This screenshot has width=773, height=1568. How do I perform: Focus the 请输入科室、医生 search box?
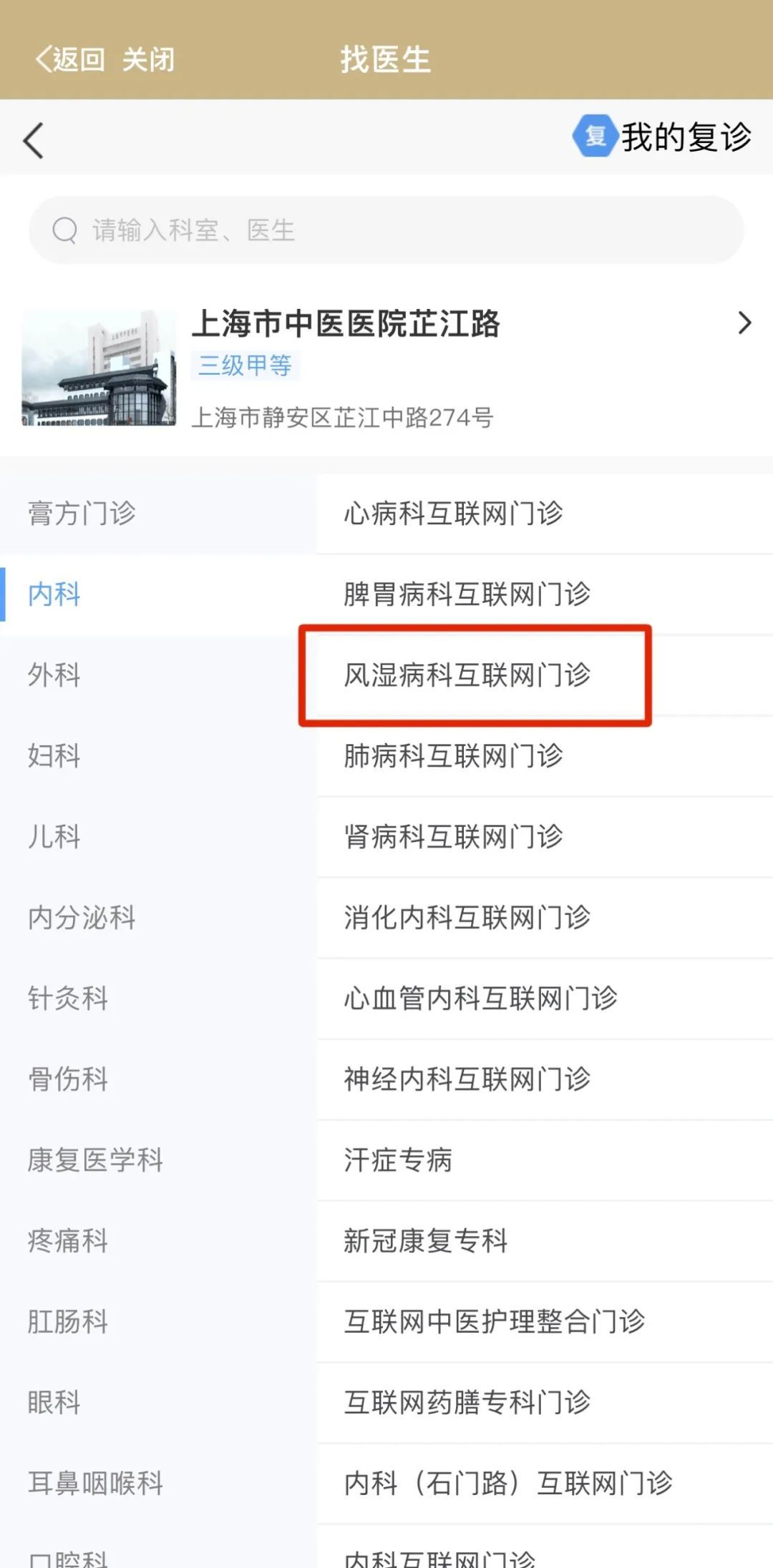(x=386, y=230)
